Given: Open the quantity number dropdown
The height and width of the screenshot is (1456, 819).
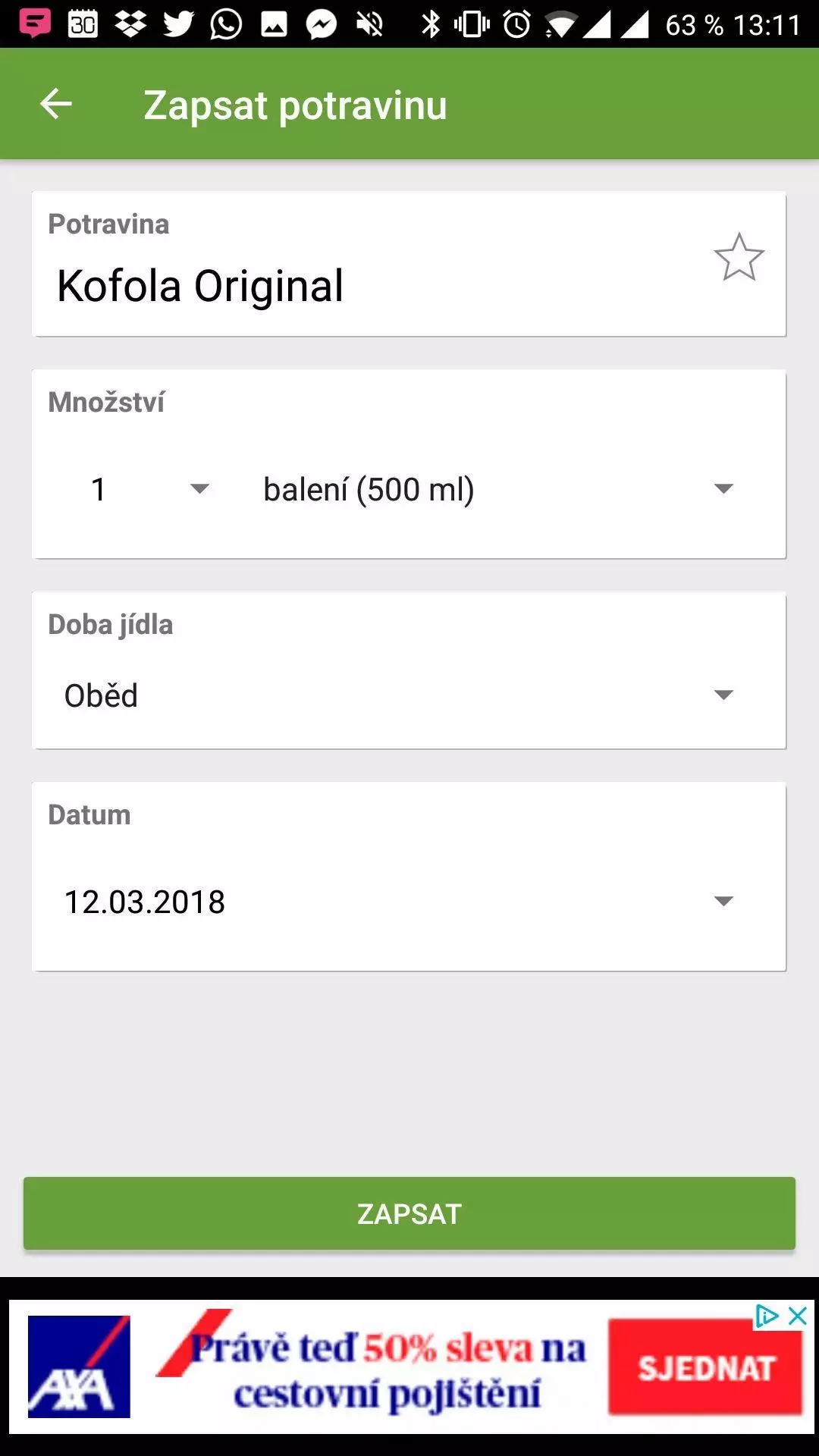Looking at the screenshot, I should pos(149,489).
